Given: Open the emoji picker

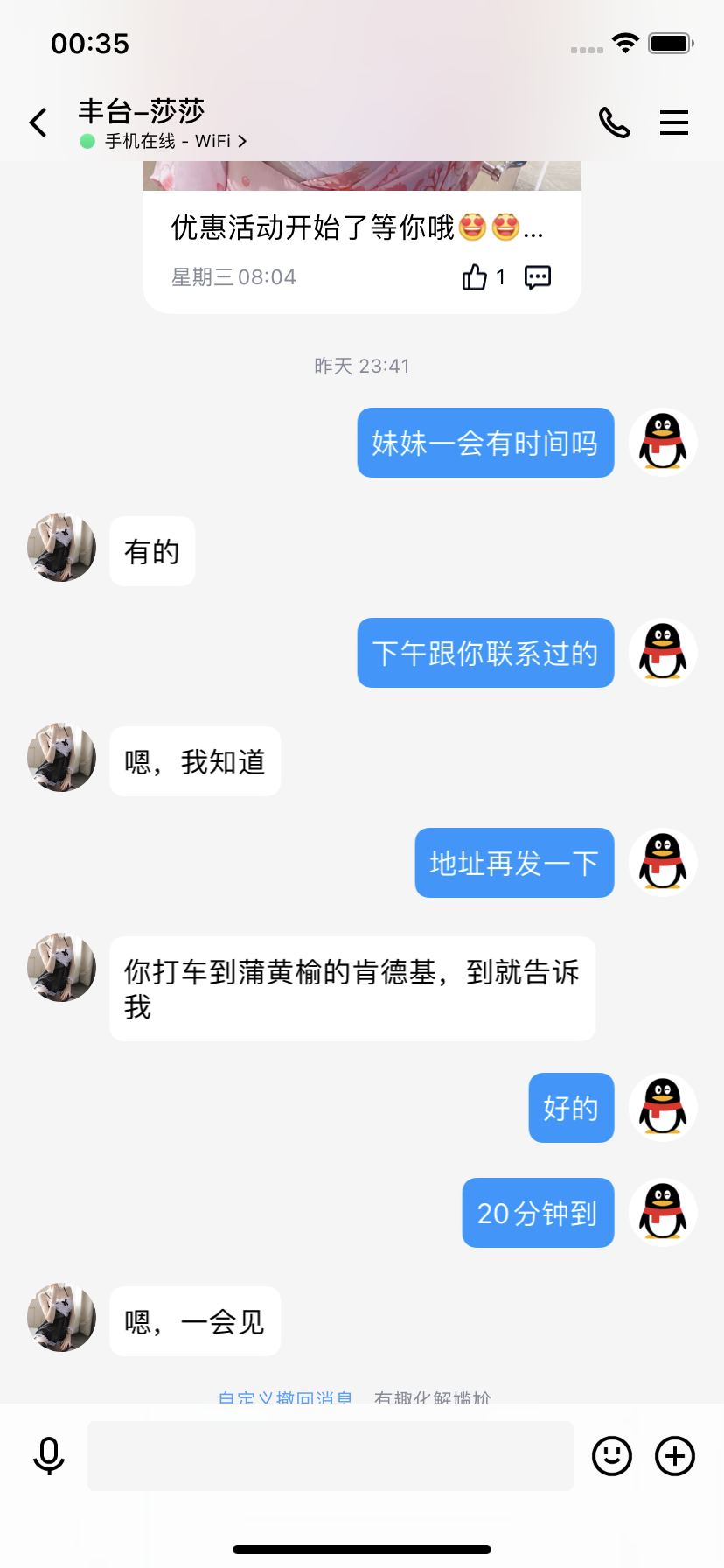Looking at the screenshot, I should (612, 1456).
